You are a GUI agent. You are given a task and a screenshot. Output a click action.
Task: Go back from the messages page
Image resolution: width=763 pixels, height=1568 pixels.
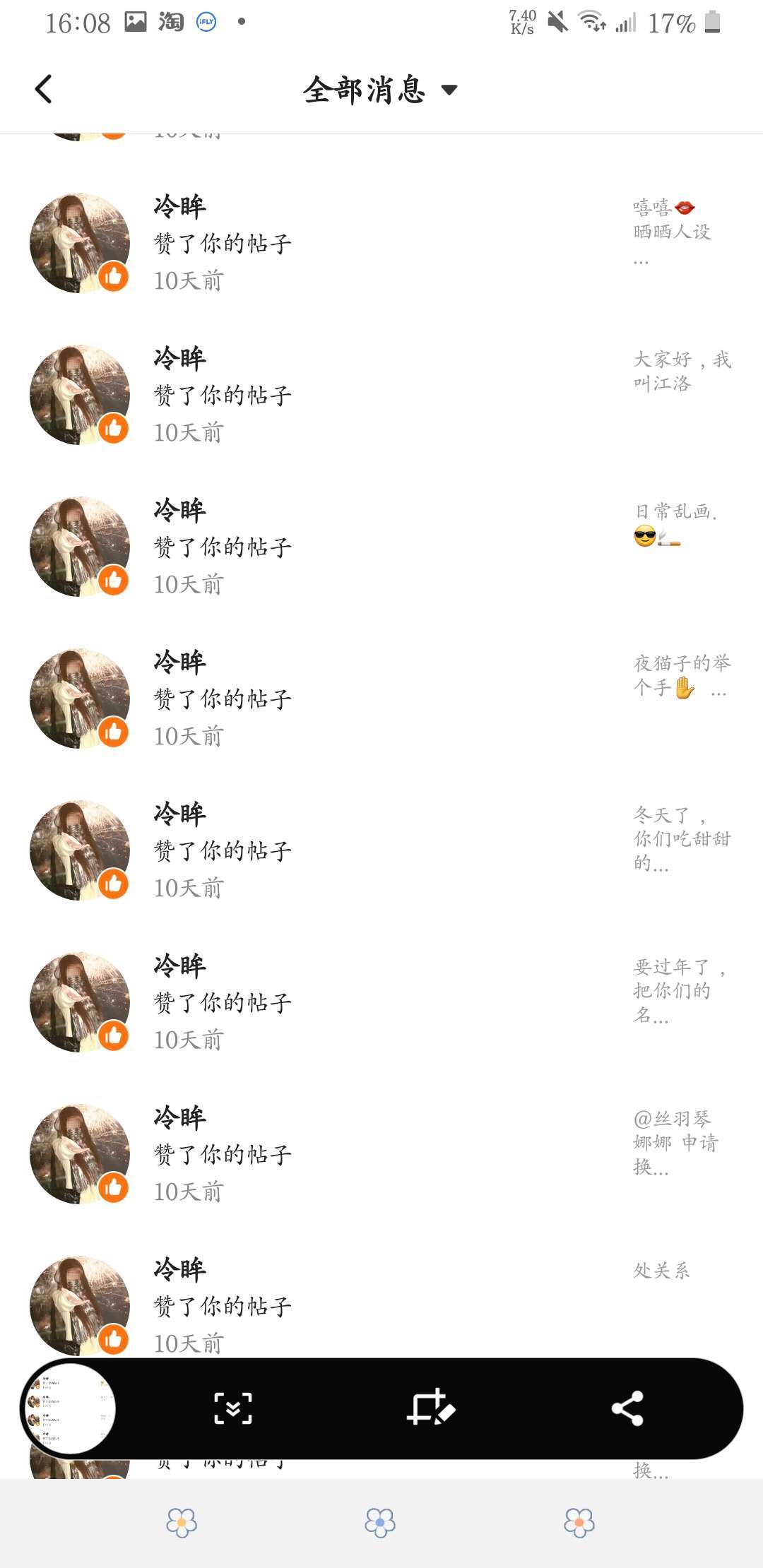[x=44, y=90]
